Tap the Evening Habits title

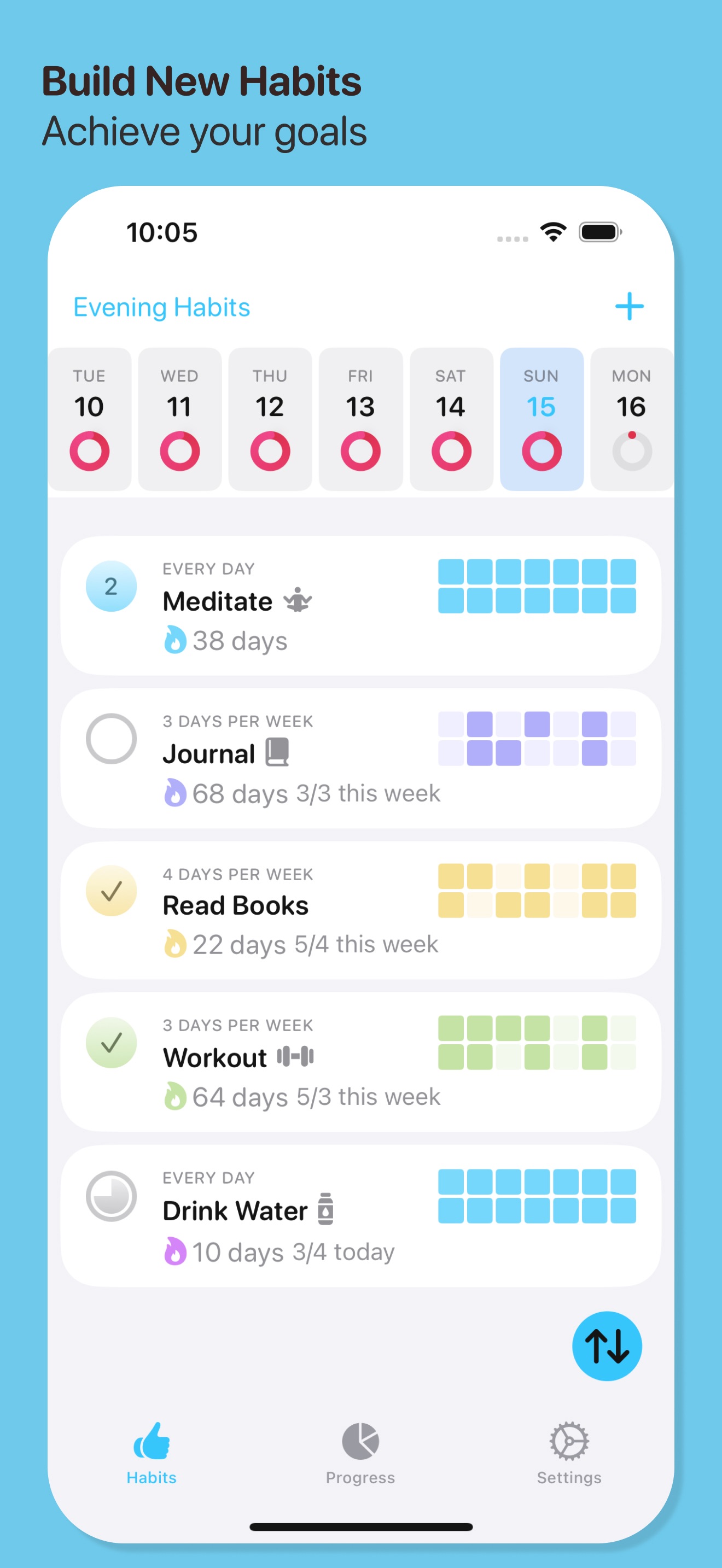pyautogui.click(x=161, y=307)
